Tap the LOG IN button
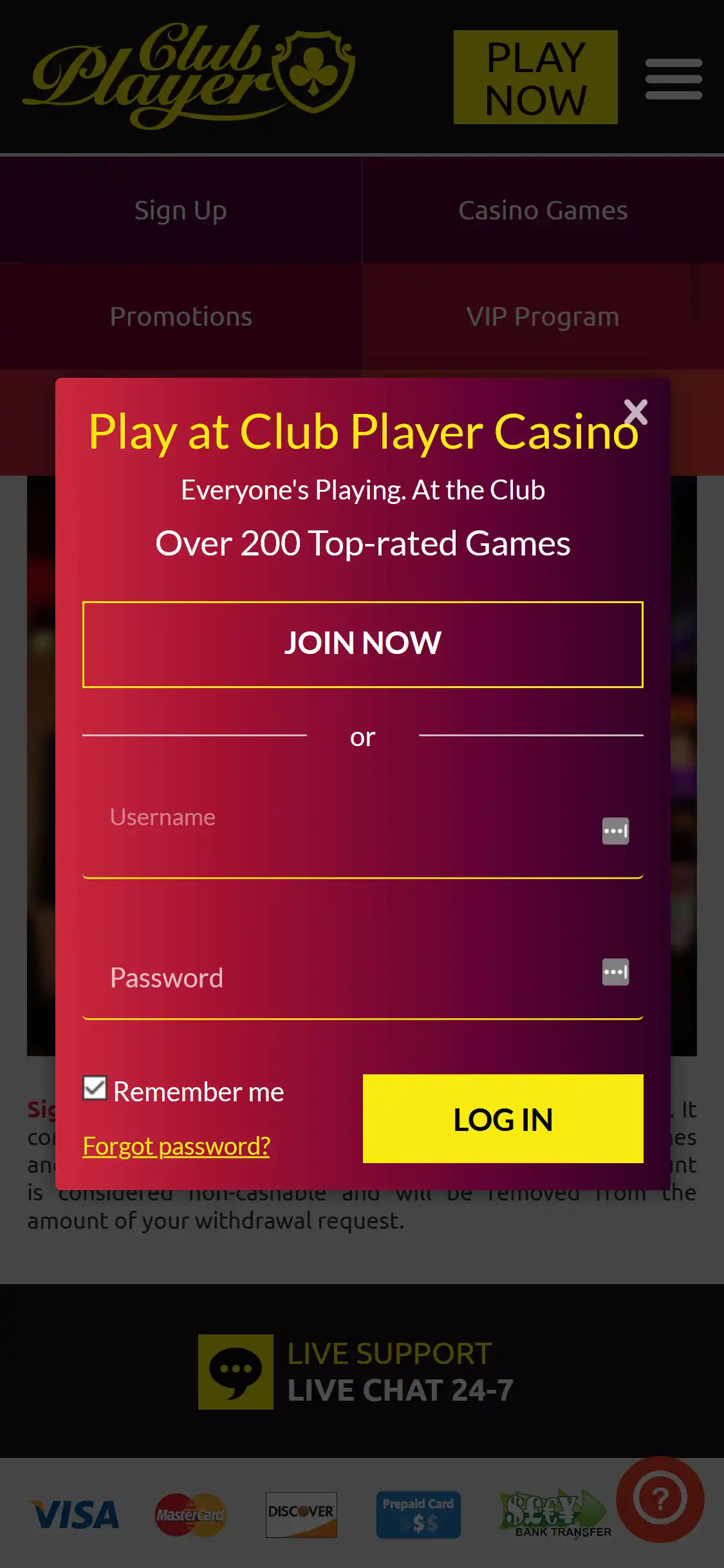The height and width of the screenshot is (1568, 724). [x=503, y=1119]
